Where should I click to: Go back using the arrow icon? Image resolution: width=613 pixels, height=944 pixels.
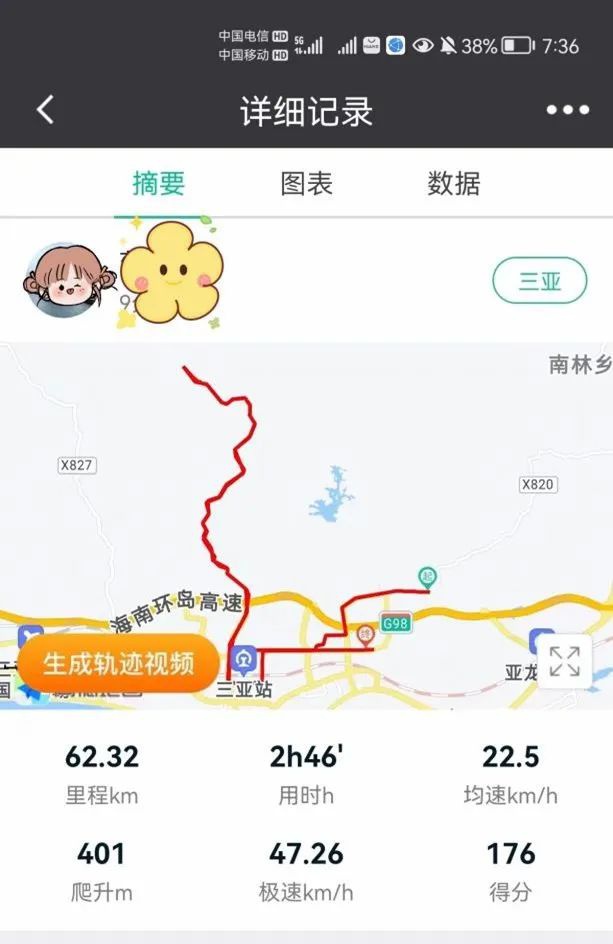pos(45,110)
